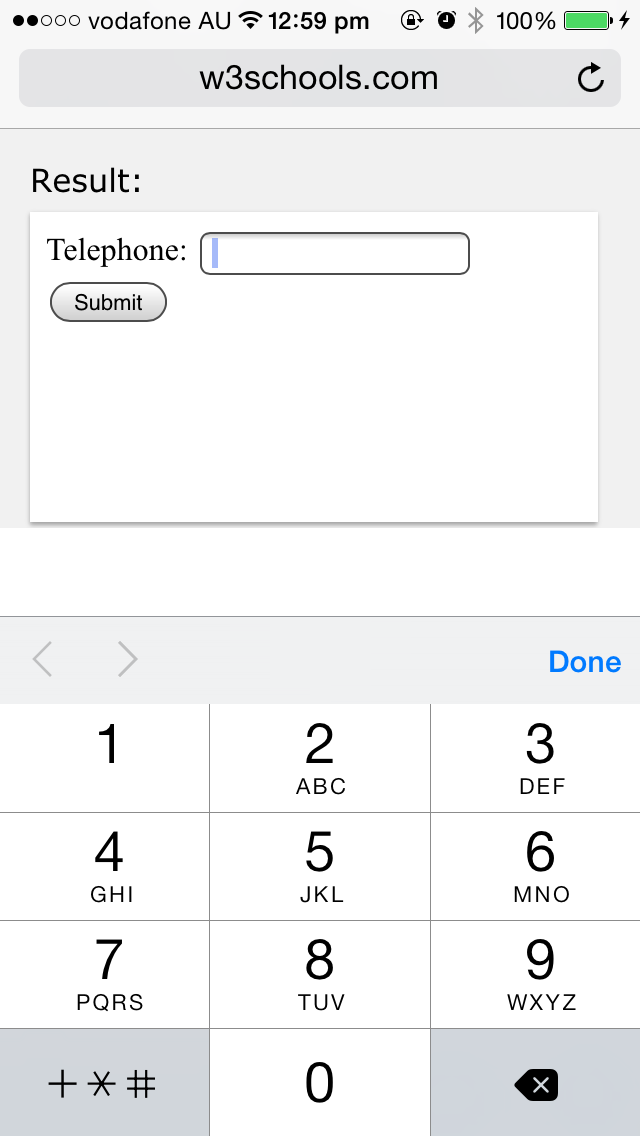The image size is (640, 1136).
Task: Dismiss keyboard with Done
Action: pos(584,662)
